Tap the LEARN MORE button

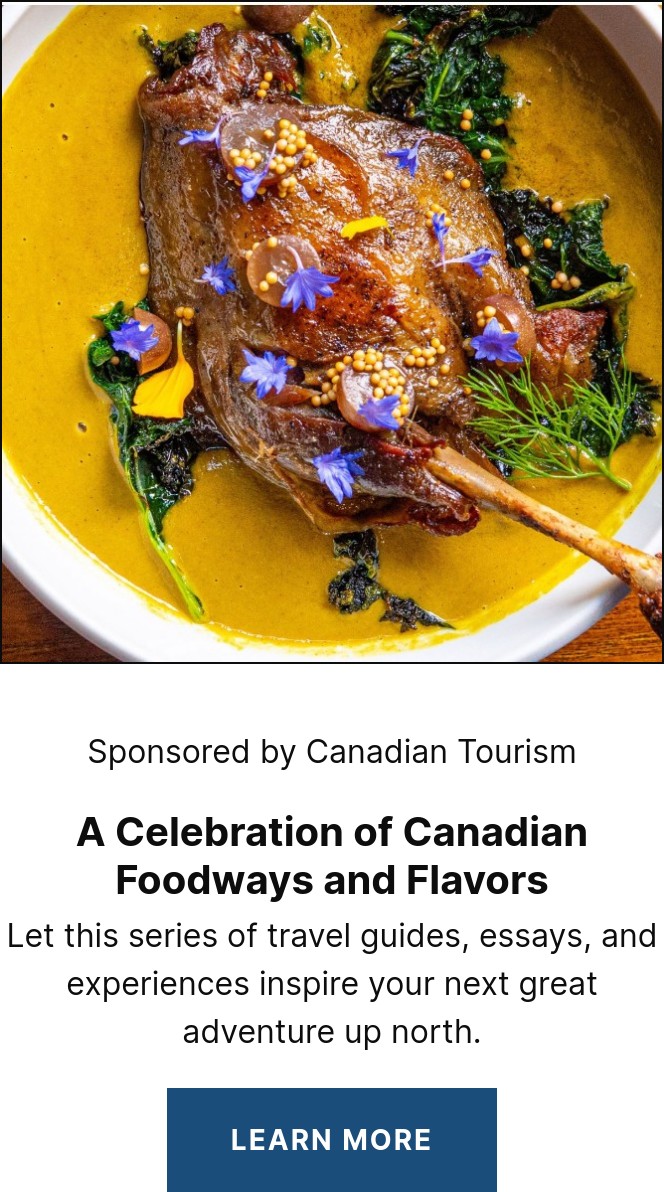[331, 1139]
